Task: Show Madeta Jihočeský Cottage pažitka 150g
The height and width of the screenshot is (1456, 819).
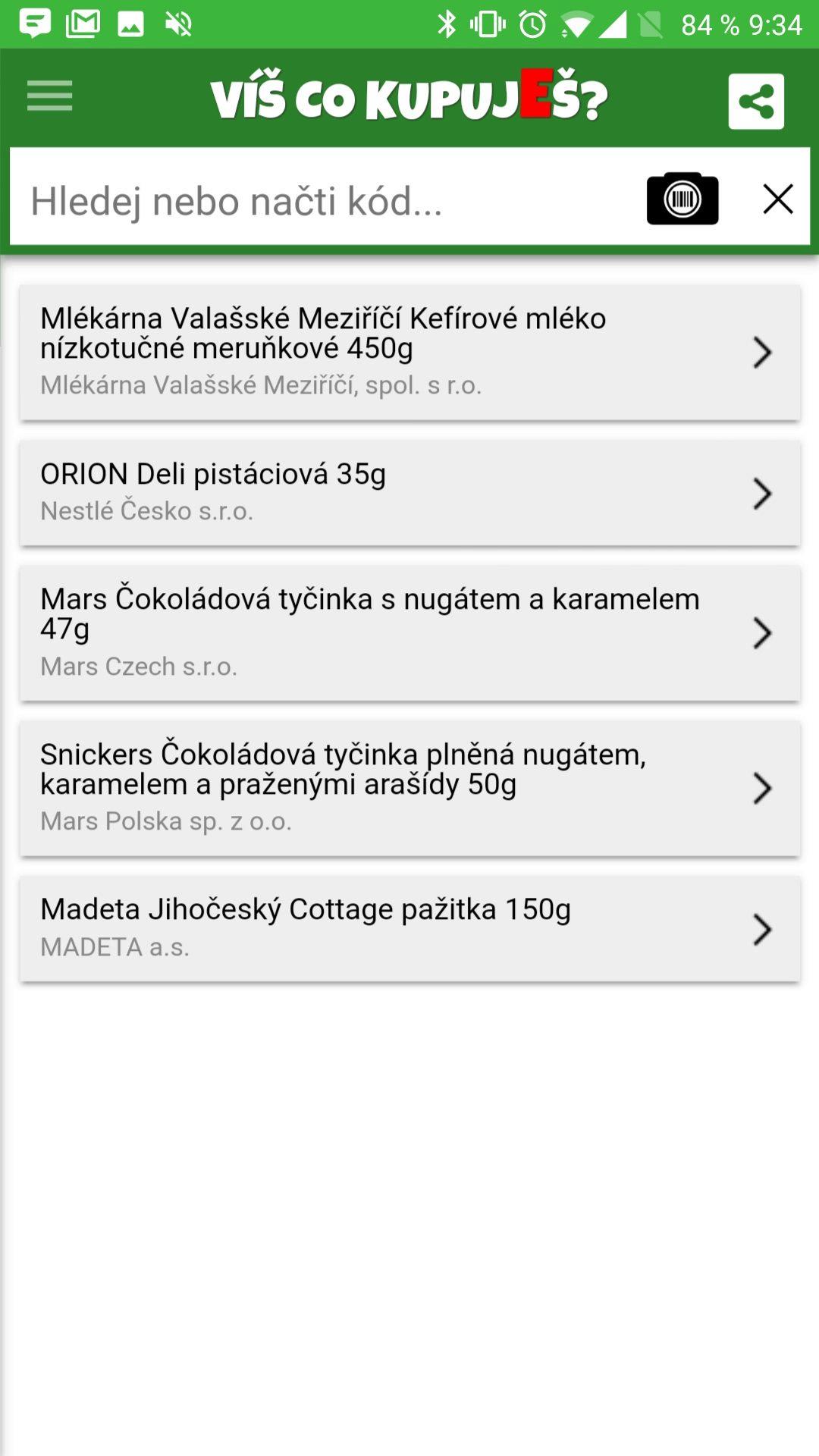Action: point(409,928)
